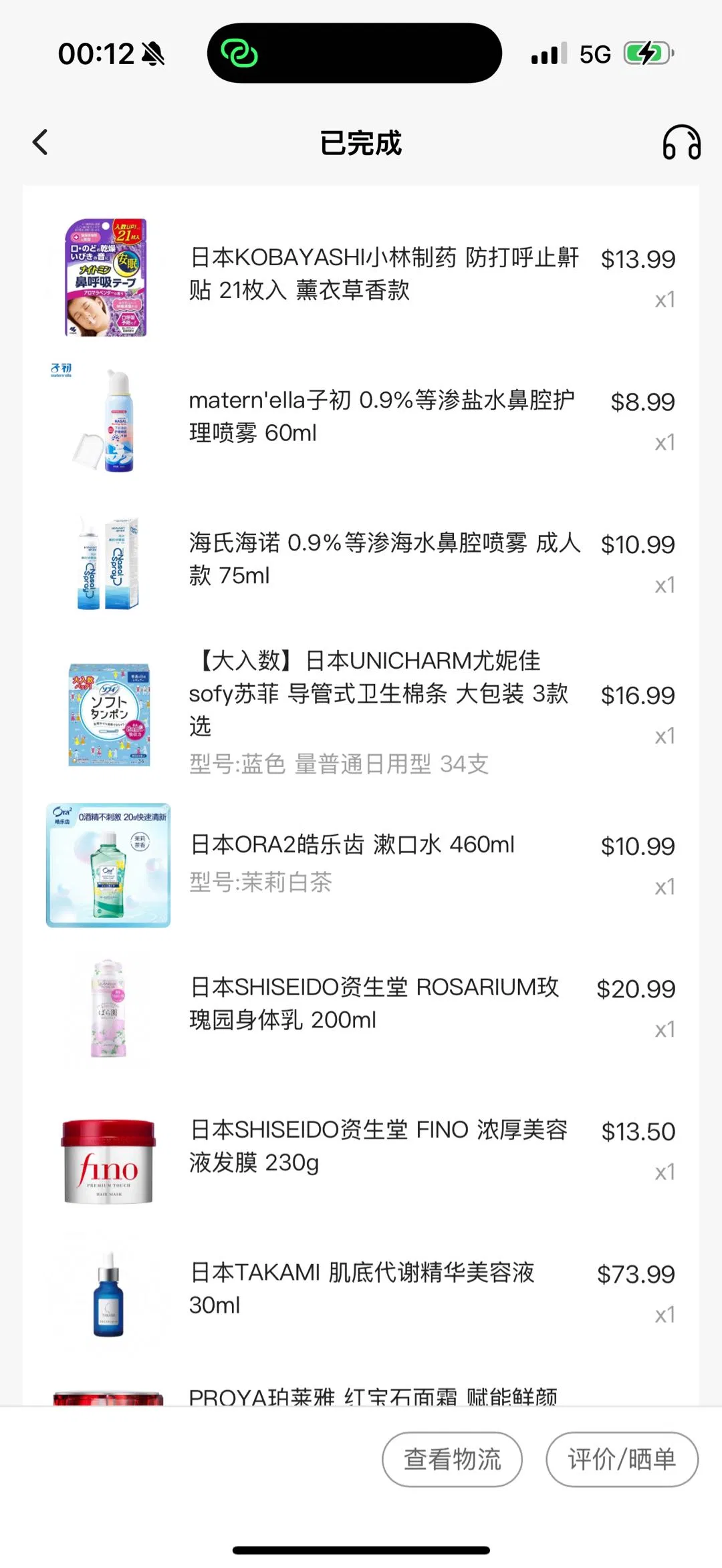Viewport: 722px width, 1568px height.
Task: Open the matern'ella 盐水鼻腔护理喷雾 item
Action: click(x=381, y=416)
